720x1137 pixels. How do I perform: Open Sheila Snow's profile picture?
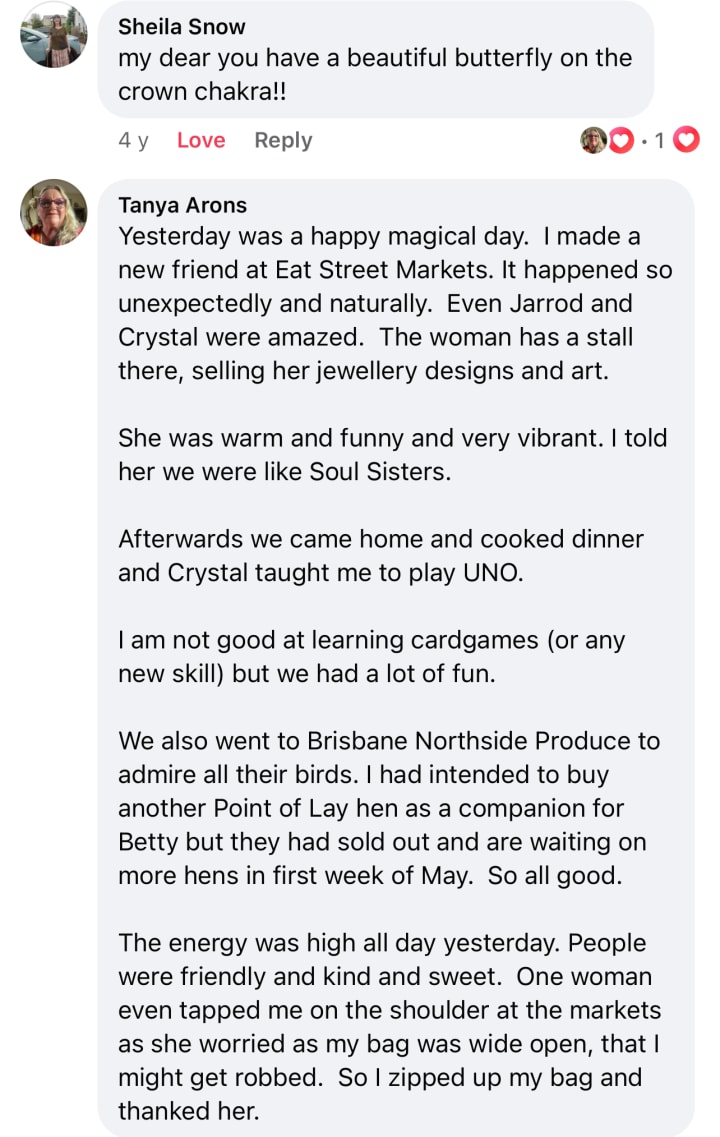click(54, 37)
